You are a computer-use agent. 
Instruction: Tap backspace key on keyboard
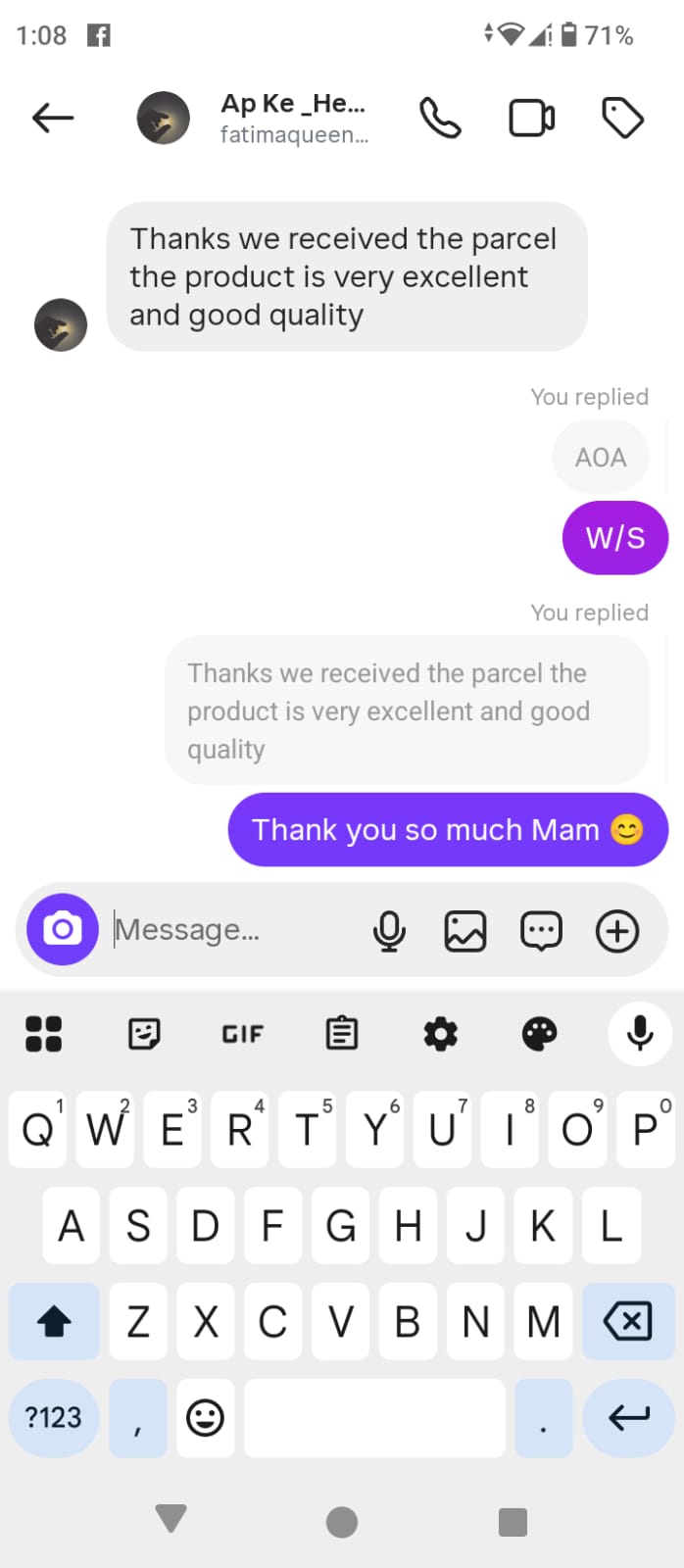(627, 1321)
